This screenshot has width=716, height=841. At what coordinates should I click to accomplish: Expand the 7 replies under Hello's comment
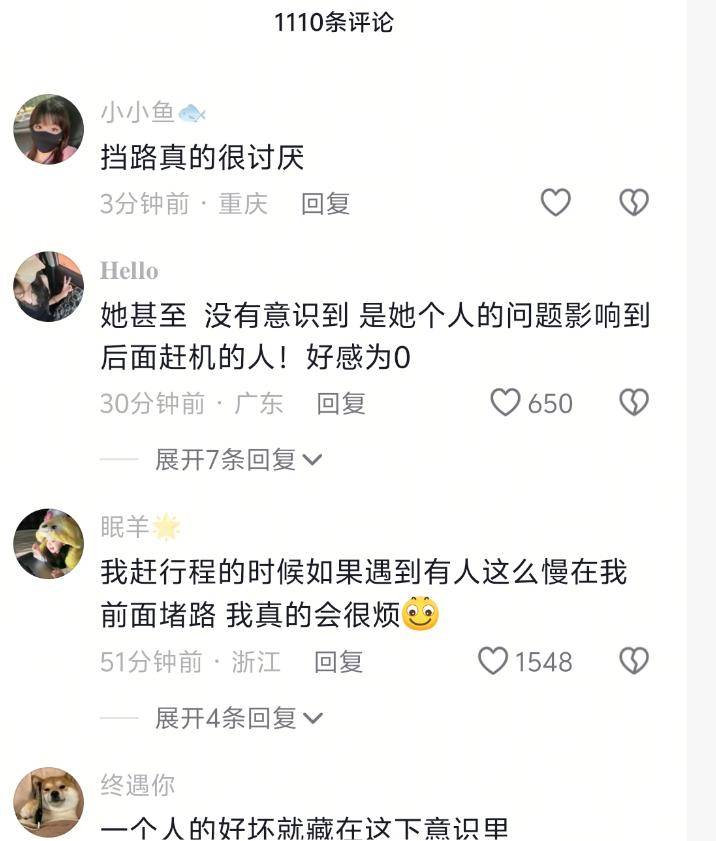pyautogui.click(x=238, y=460)
